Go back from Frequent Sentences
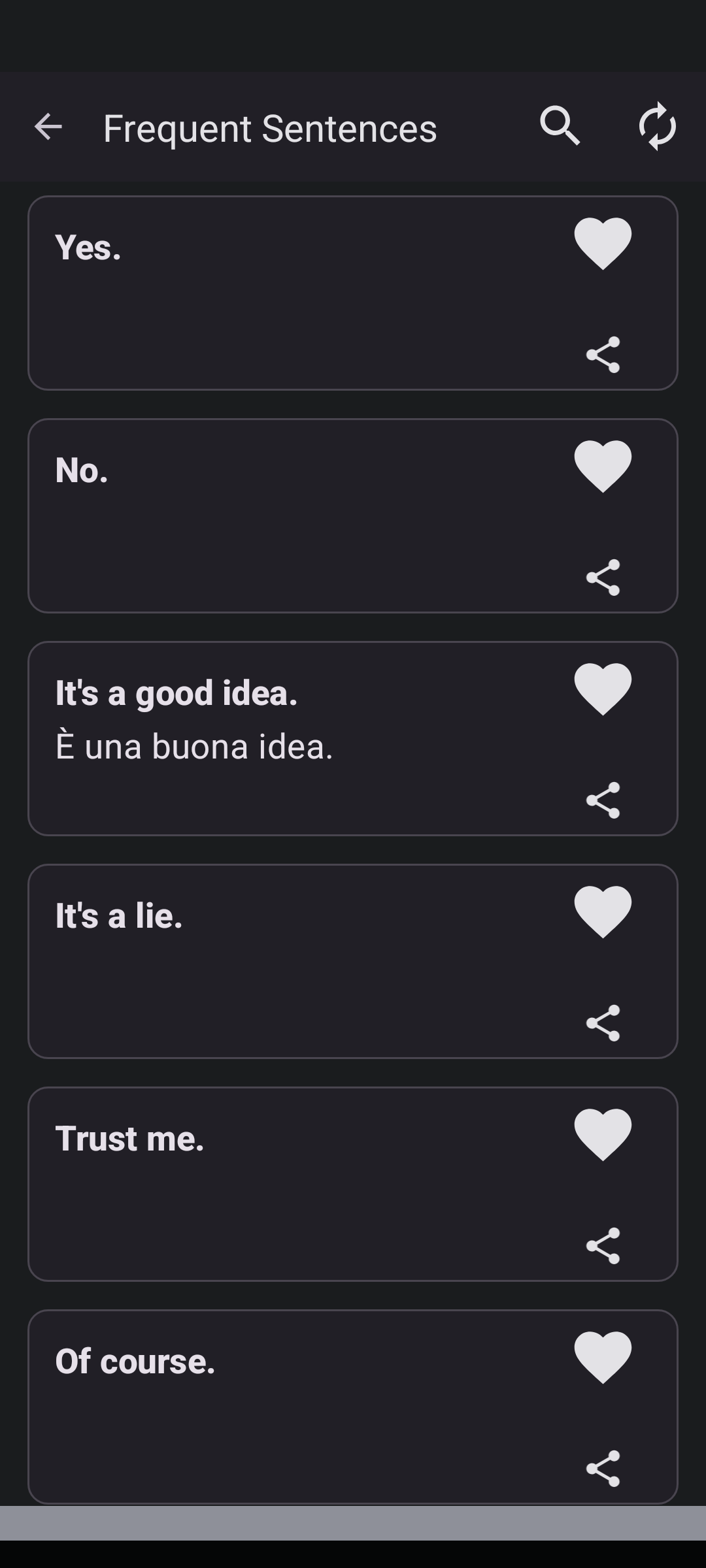This screenshot has height=1568, width=706. tap(48, 127)
